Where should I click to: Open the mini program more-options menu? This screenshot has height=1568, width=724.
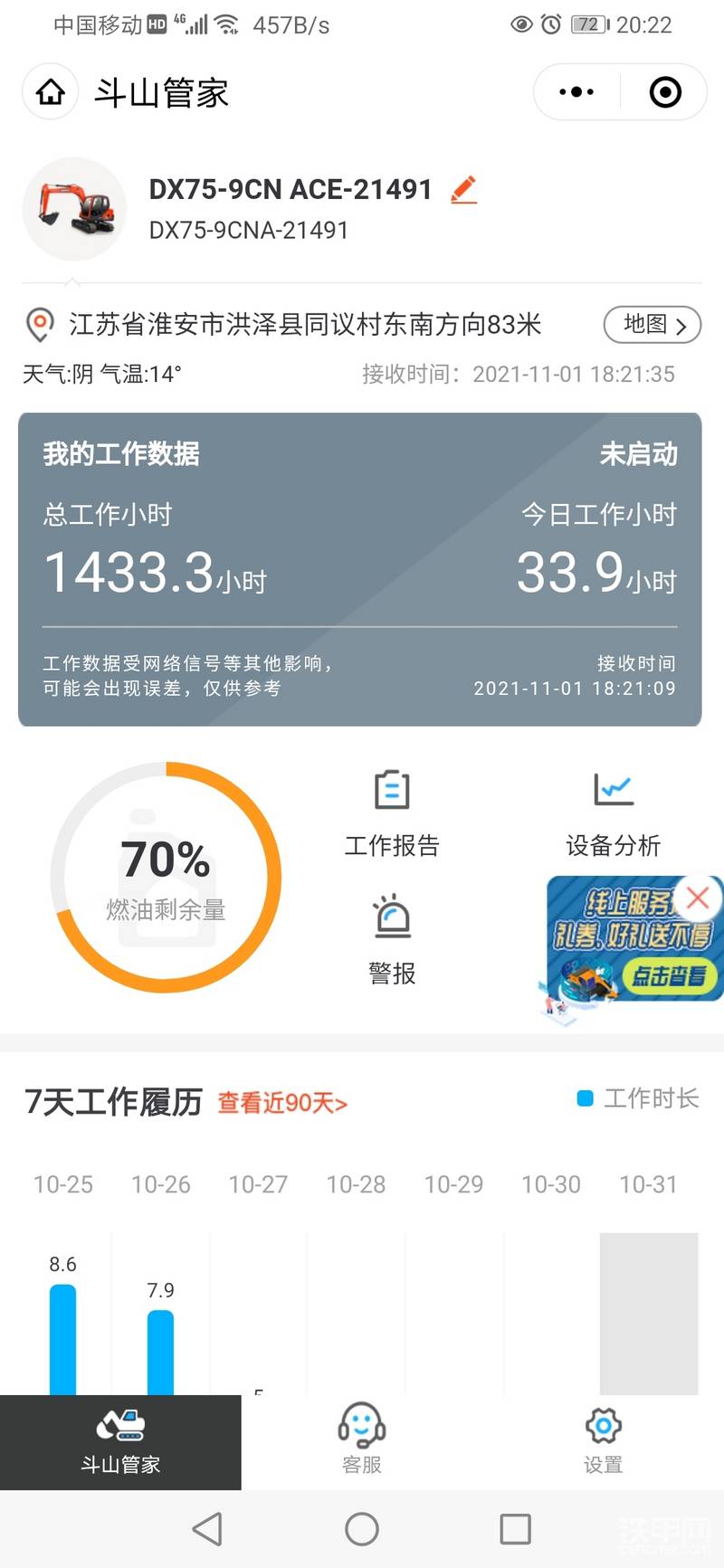tap(576, 91)
